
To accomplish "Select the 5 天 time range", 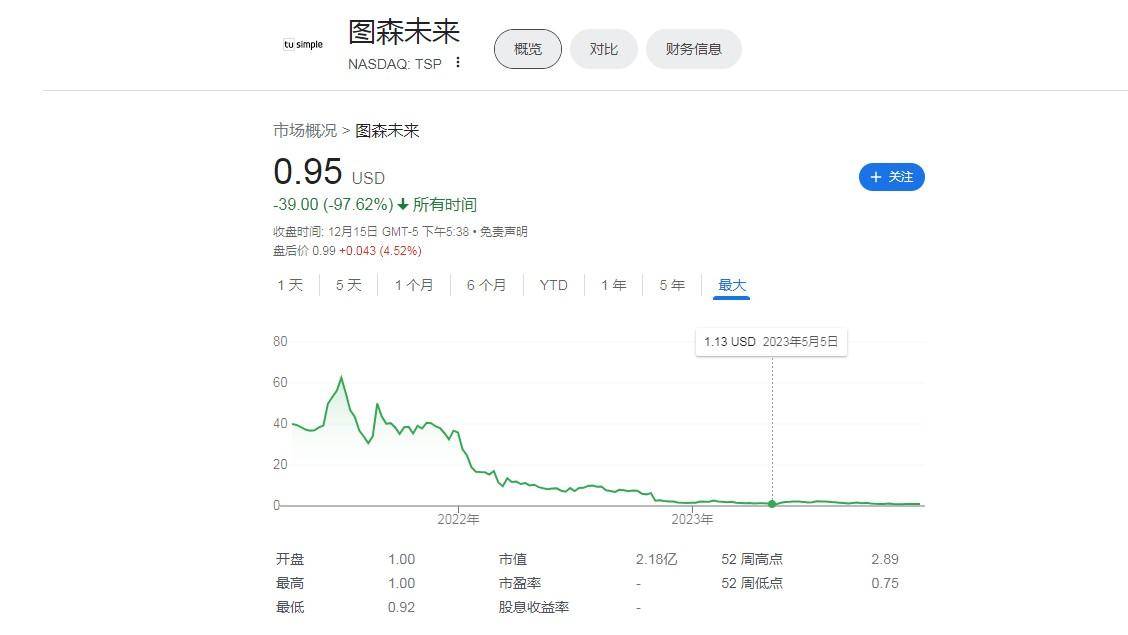I will (x=348, y=285).
